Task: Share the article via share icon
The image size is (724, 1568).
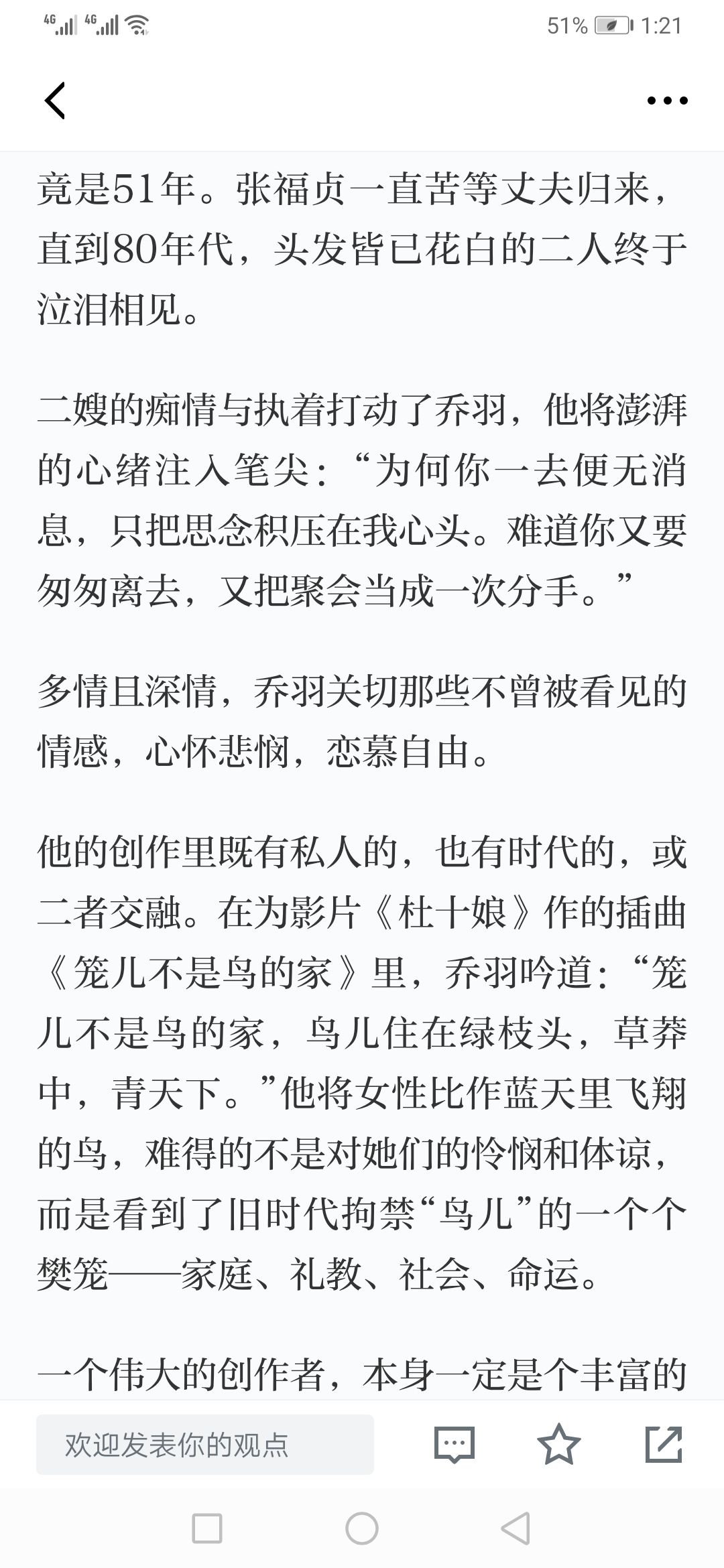Action: click(664, 1444)
